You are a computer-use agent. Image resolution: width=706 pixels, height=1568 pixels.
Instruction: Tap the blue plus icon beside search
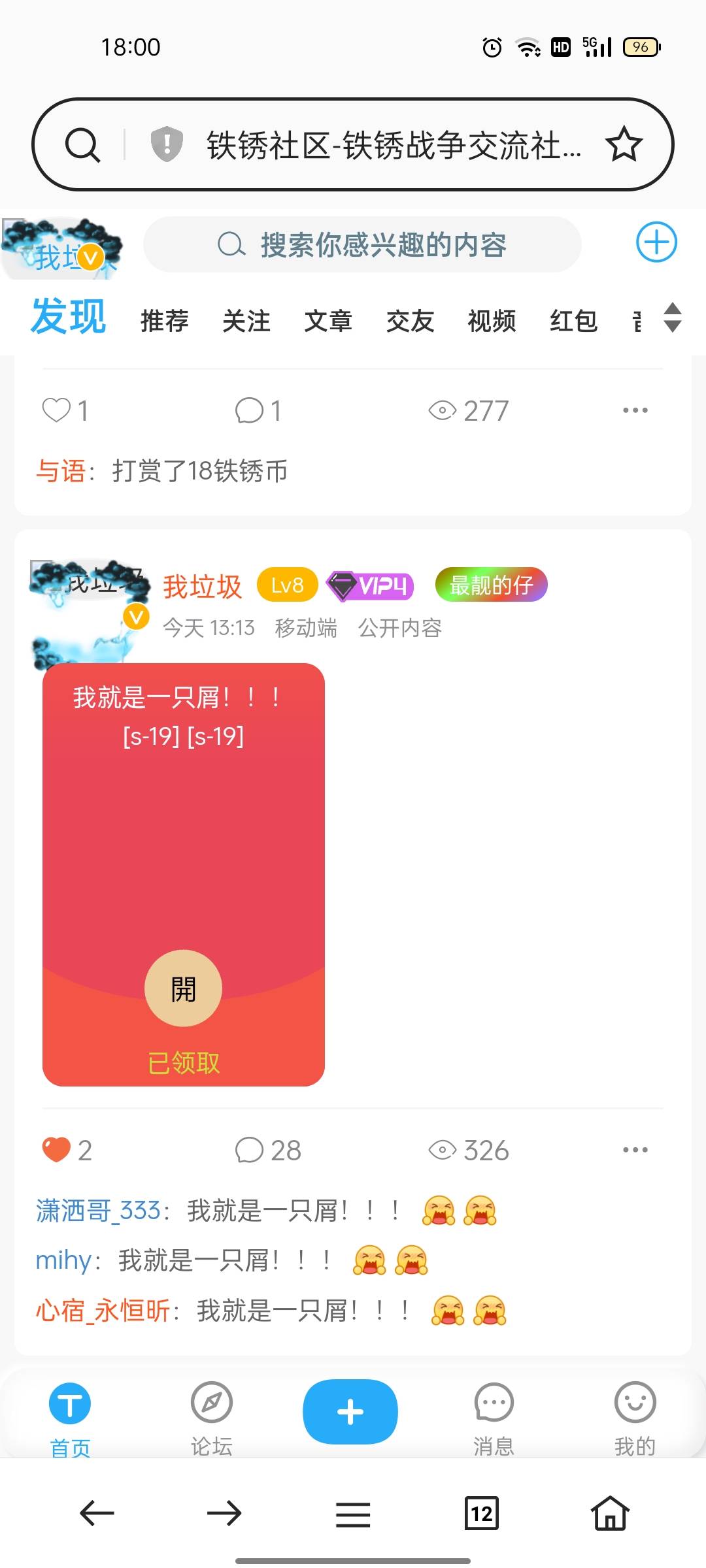click(656, 242)
